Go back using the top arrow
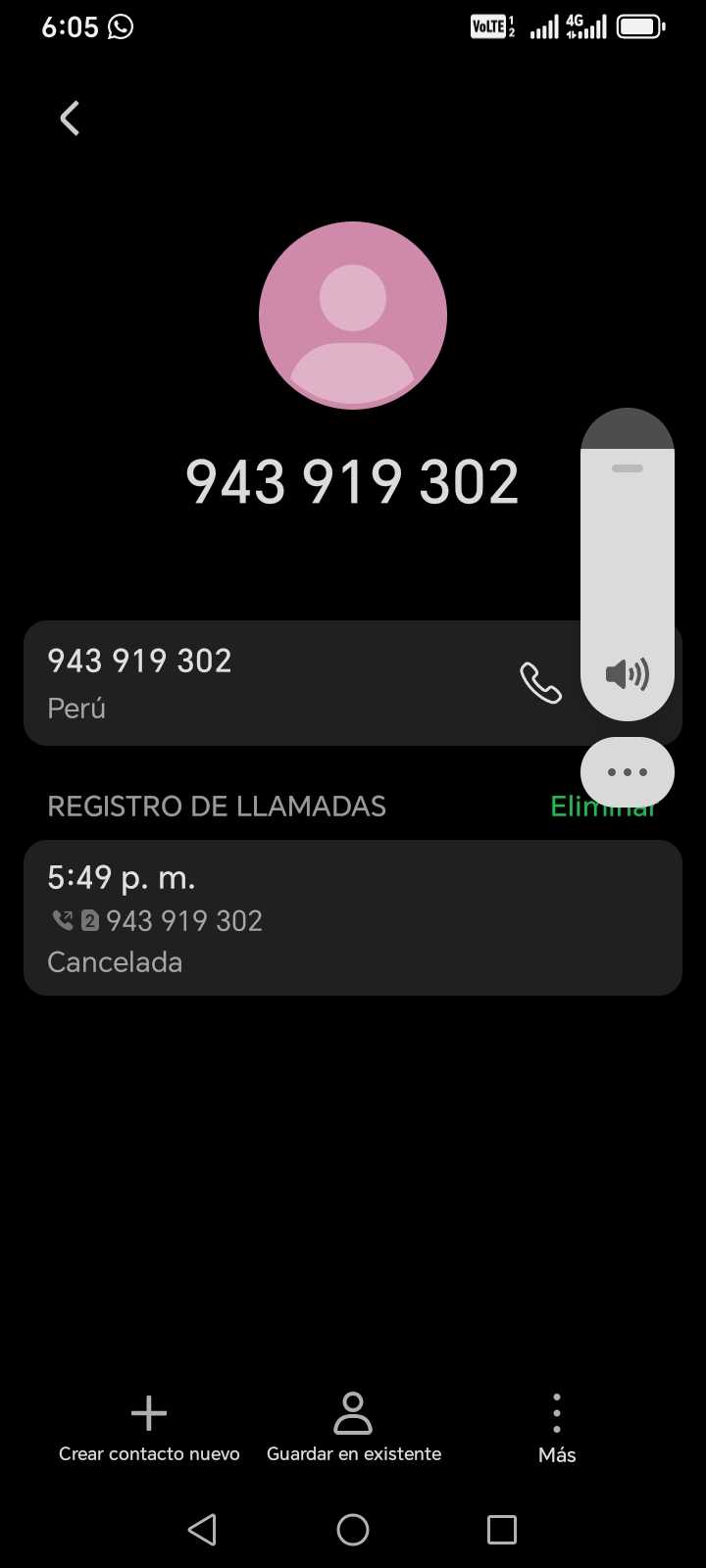 (70, 119)
